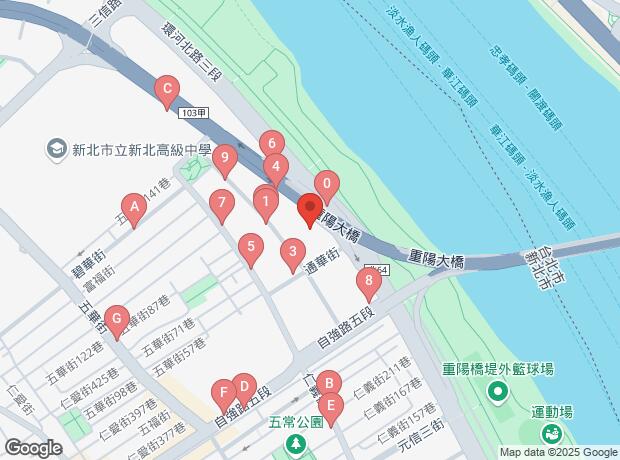Select map marker C
This screenshot has width=620, height=460.
tap(167, 93)
